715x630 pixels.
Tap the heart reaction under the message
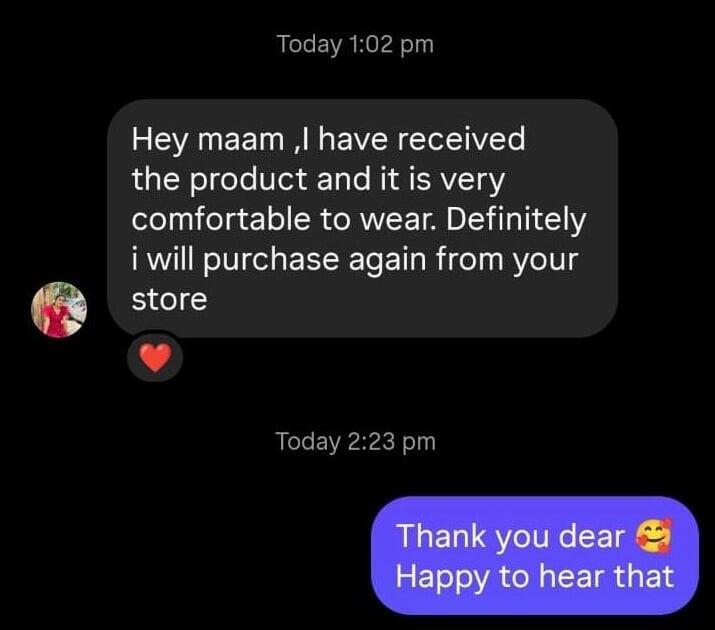(154, 358)
